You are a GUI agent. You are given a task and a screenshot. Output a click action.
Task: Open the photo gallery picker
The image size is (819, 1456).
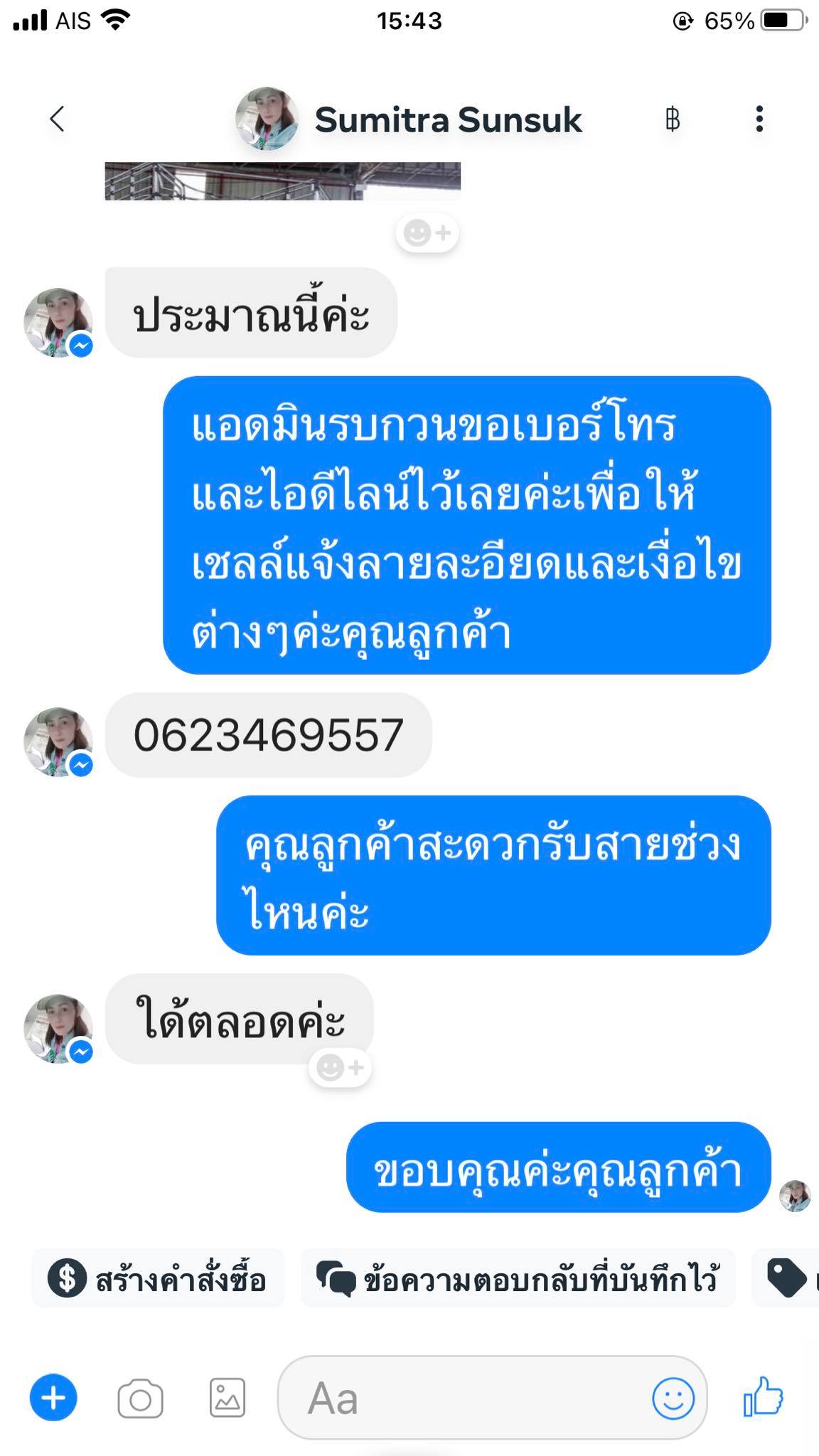coord(227,1398)
